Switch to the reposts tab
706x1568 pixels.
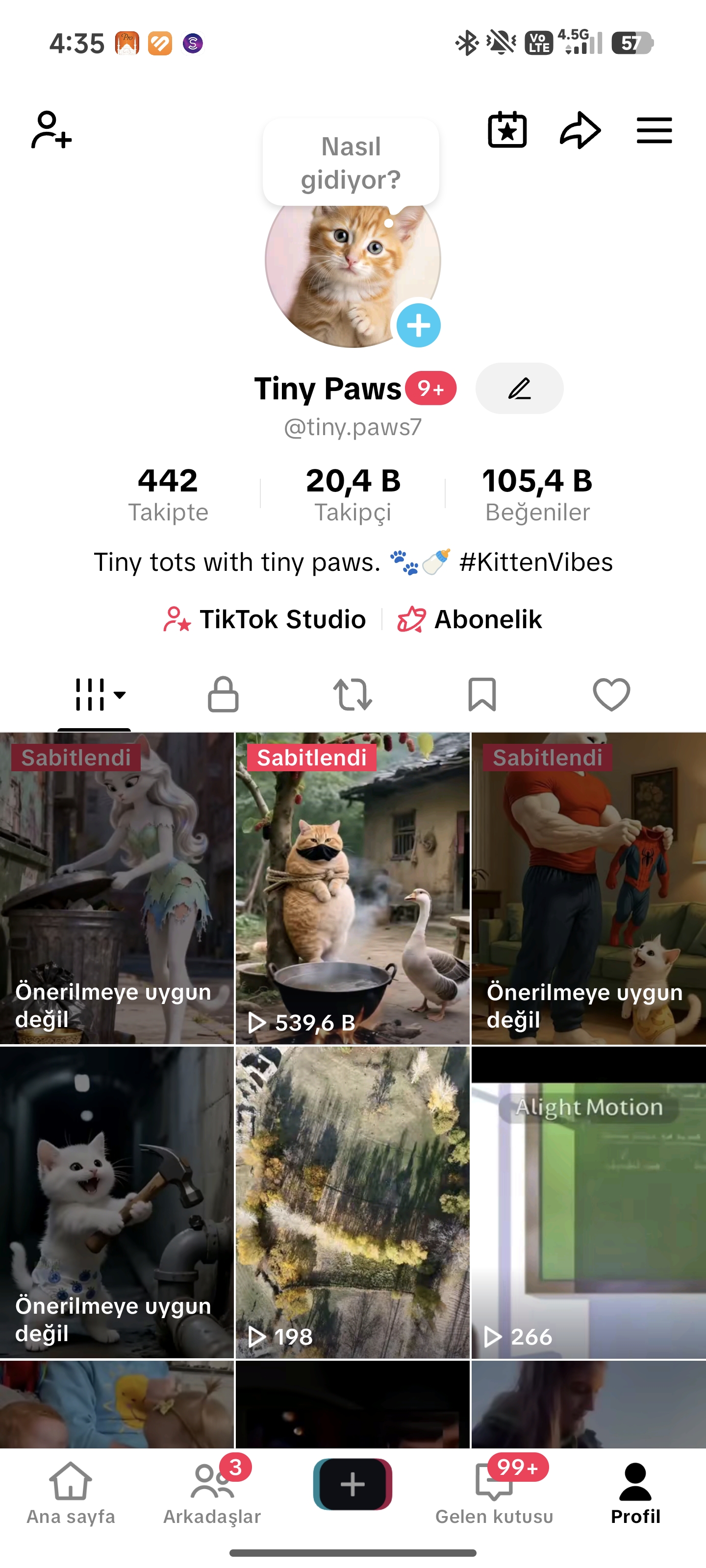point(353,694)
